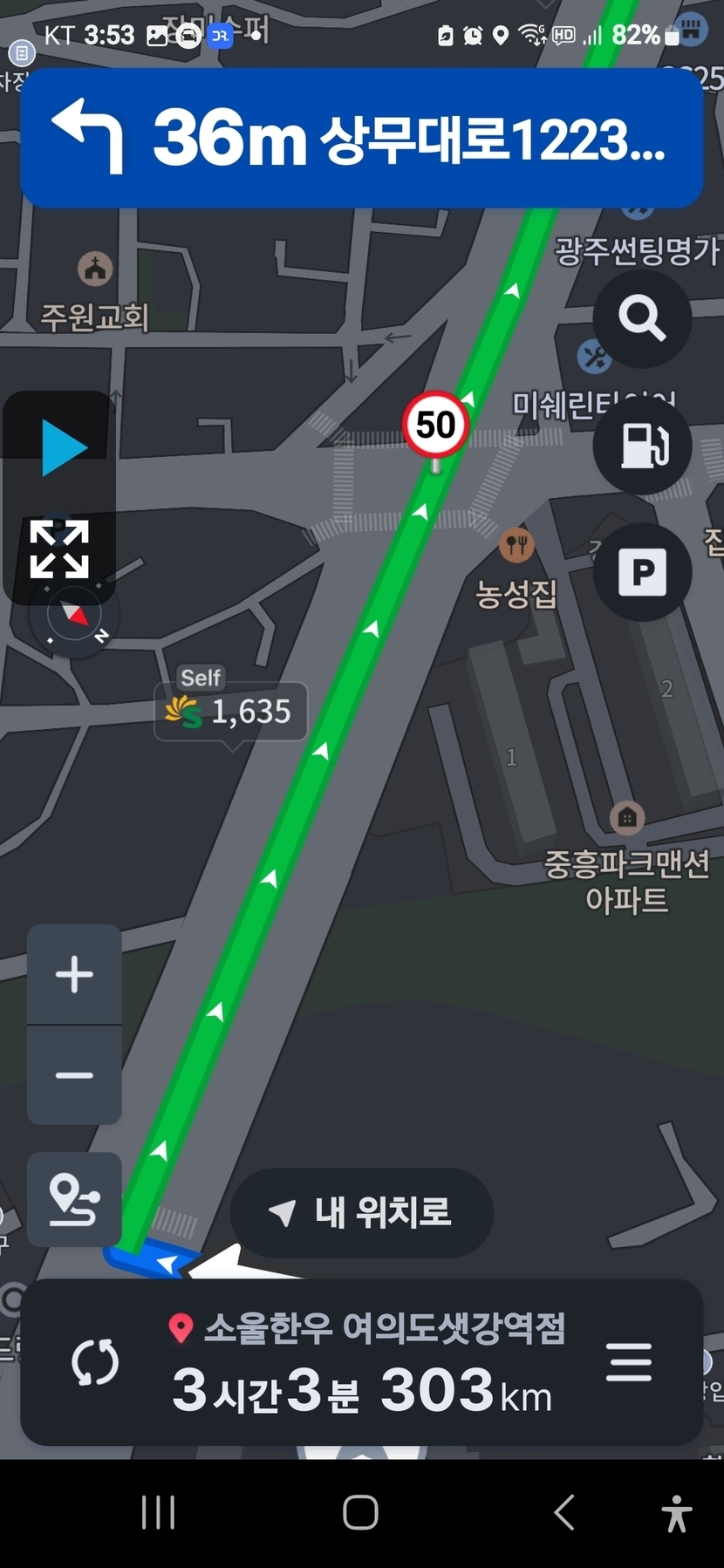724x1568 pixels.
Task: Refresh the route to 소울한우 여의도샛강역점
Action: [94, 1362]
